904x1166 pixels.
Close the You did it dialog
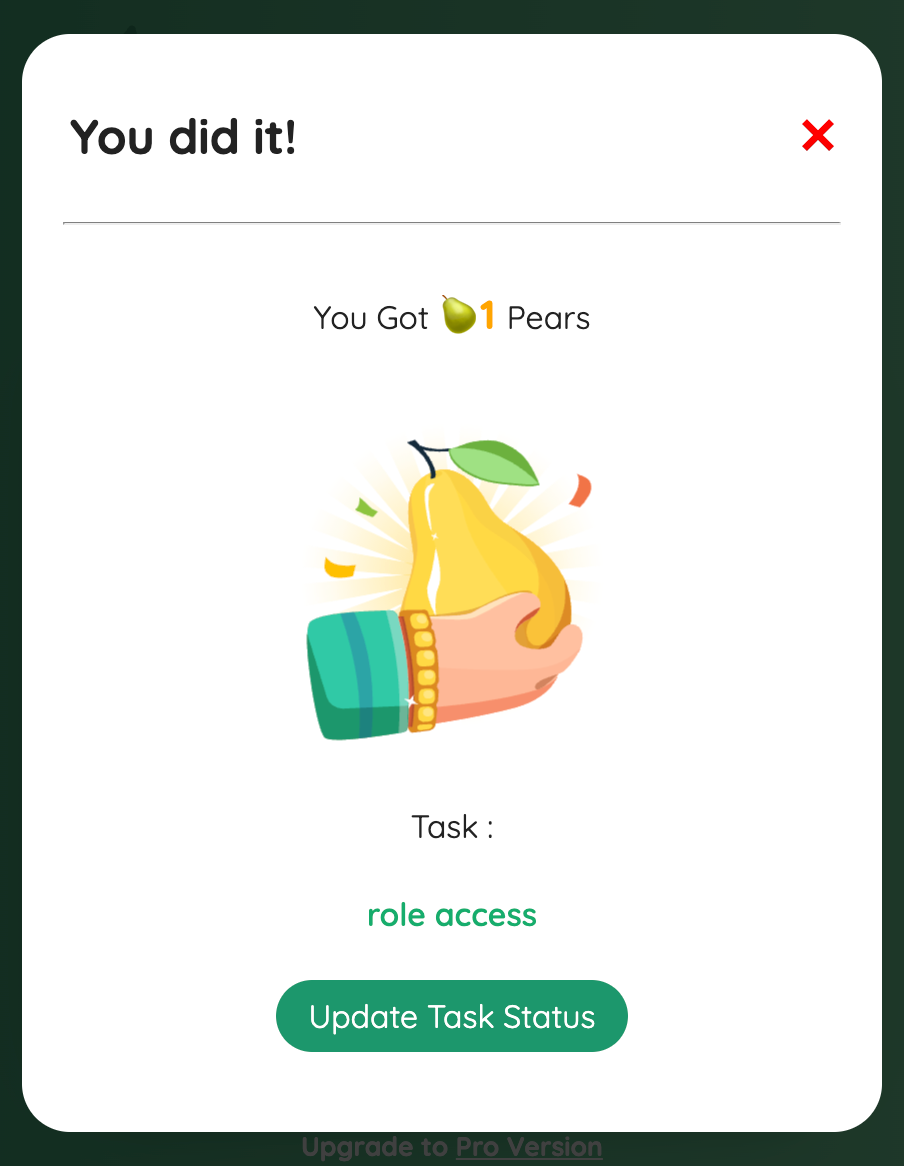coord(817,135)
